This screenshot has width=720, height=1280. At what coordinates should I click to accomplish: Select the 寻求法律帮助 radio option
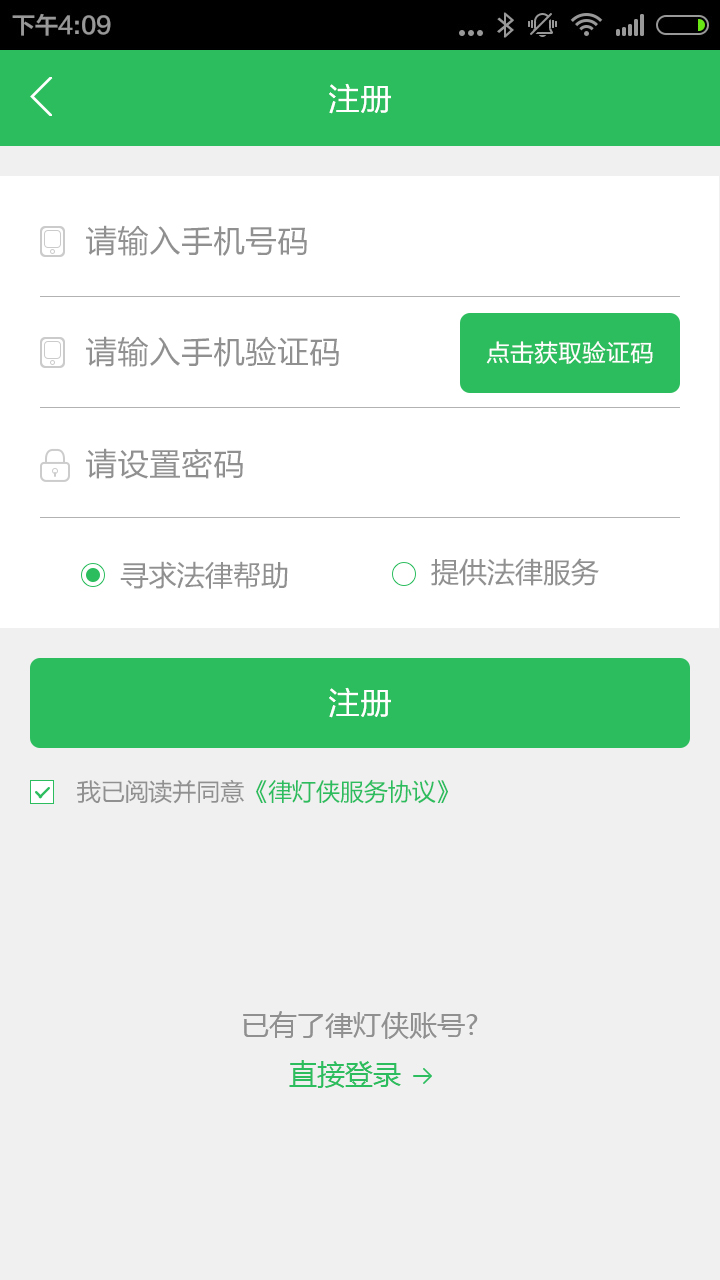coord(93,574)
